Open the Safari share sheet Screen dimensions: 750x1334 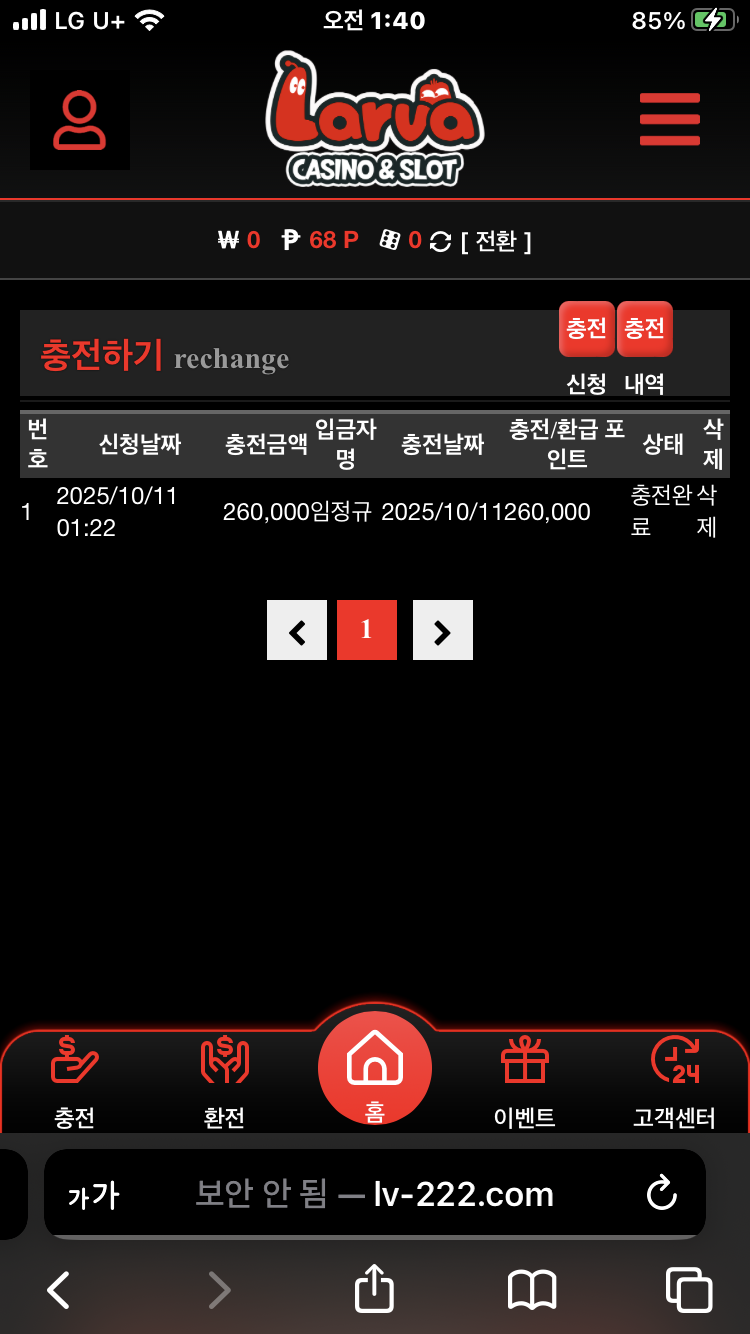[375, 1290]
